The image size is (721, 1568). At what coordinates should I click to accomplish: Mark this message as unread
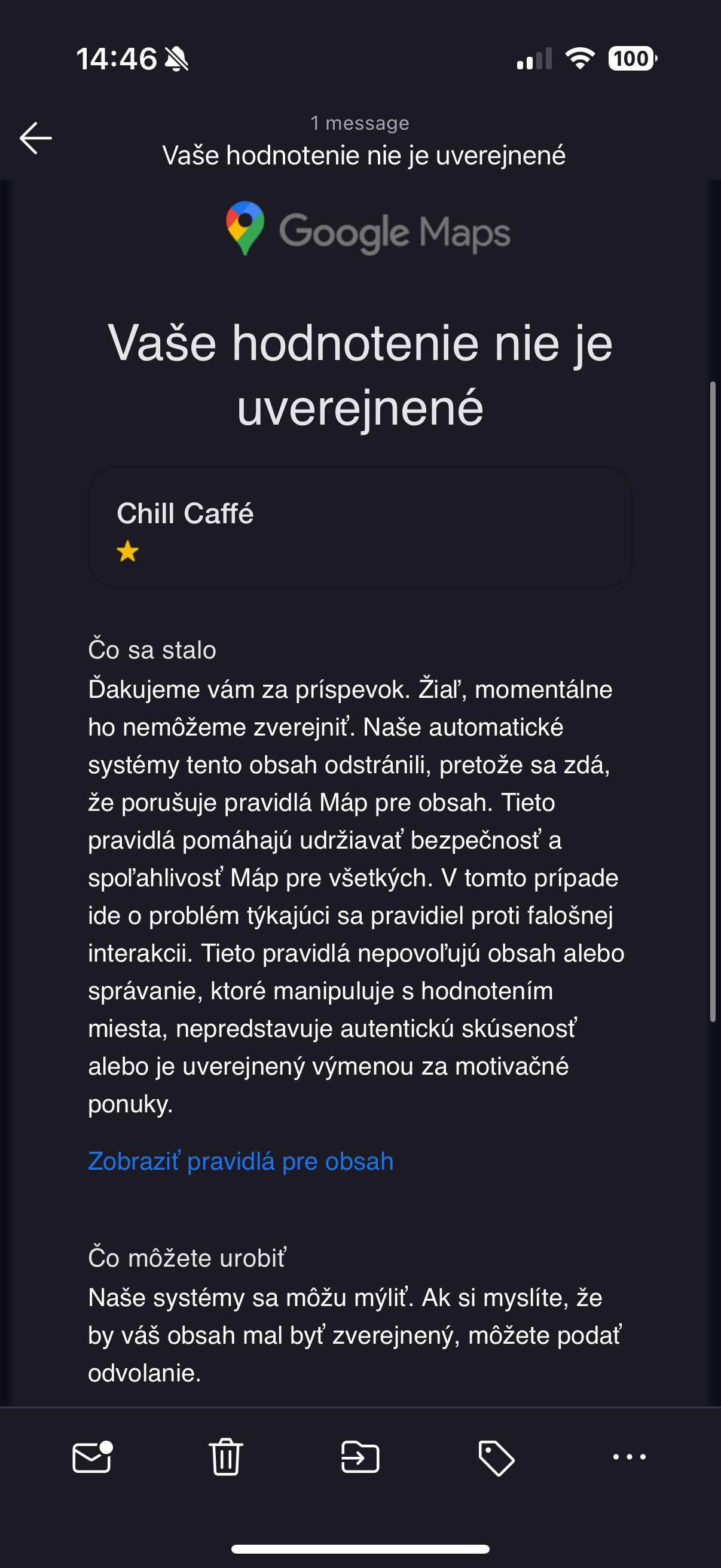(x=92, y=1457)
